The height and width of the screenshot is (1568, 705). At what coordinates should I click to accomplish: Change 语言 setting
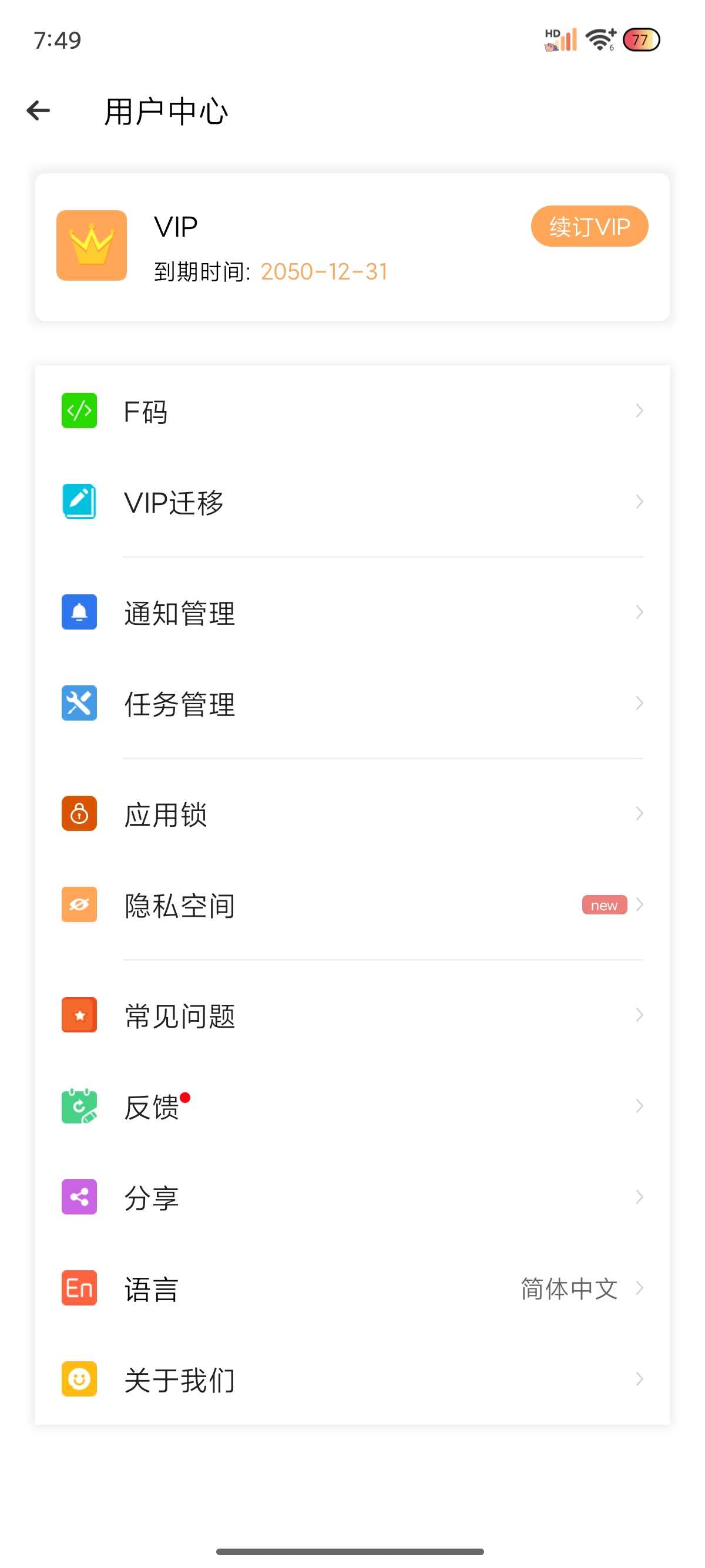pyautogui.click(x=352, y=1288)
